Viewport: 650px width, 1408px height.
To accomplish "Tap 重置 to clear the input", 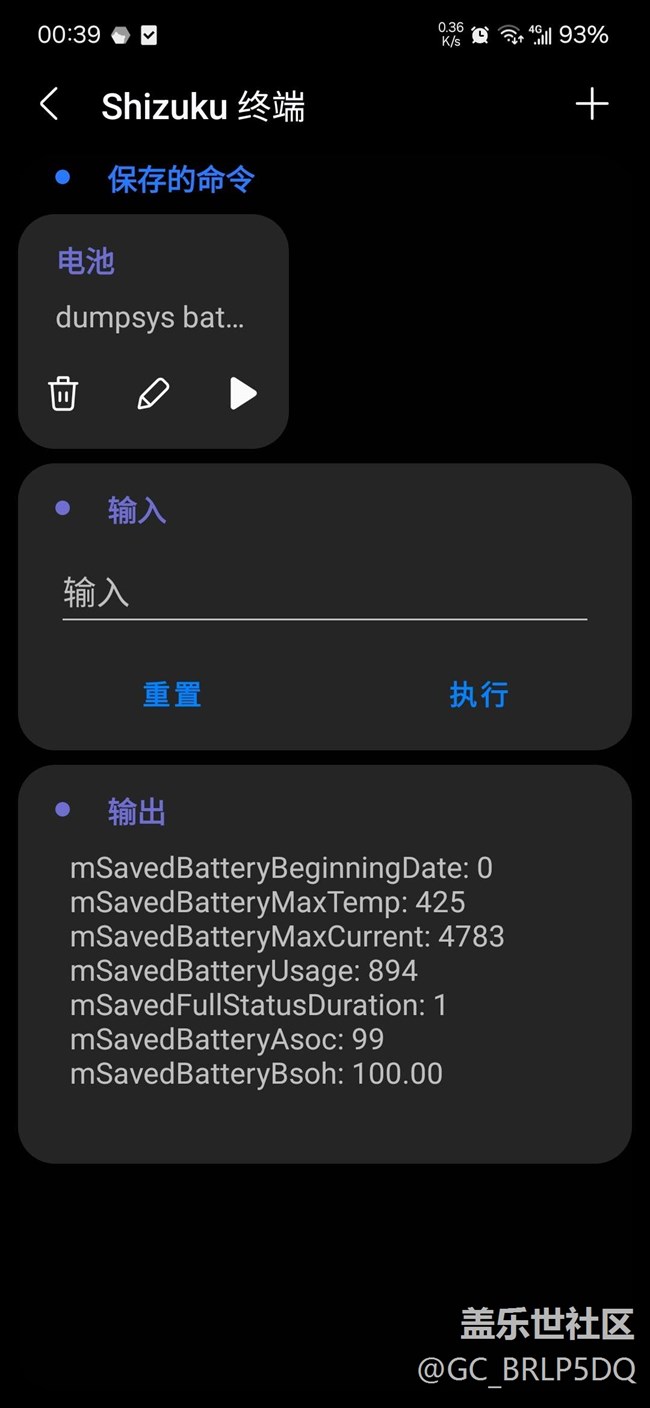I will 172,694.
